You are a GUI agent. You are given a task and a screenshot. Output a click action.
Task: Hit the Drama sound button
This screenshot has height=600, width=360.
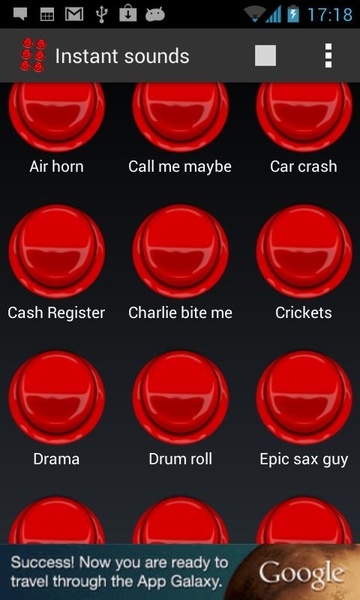click(x=57, y=398)
